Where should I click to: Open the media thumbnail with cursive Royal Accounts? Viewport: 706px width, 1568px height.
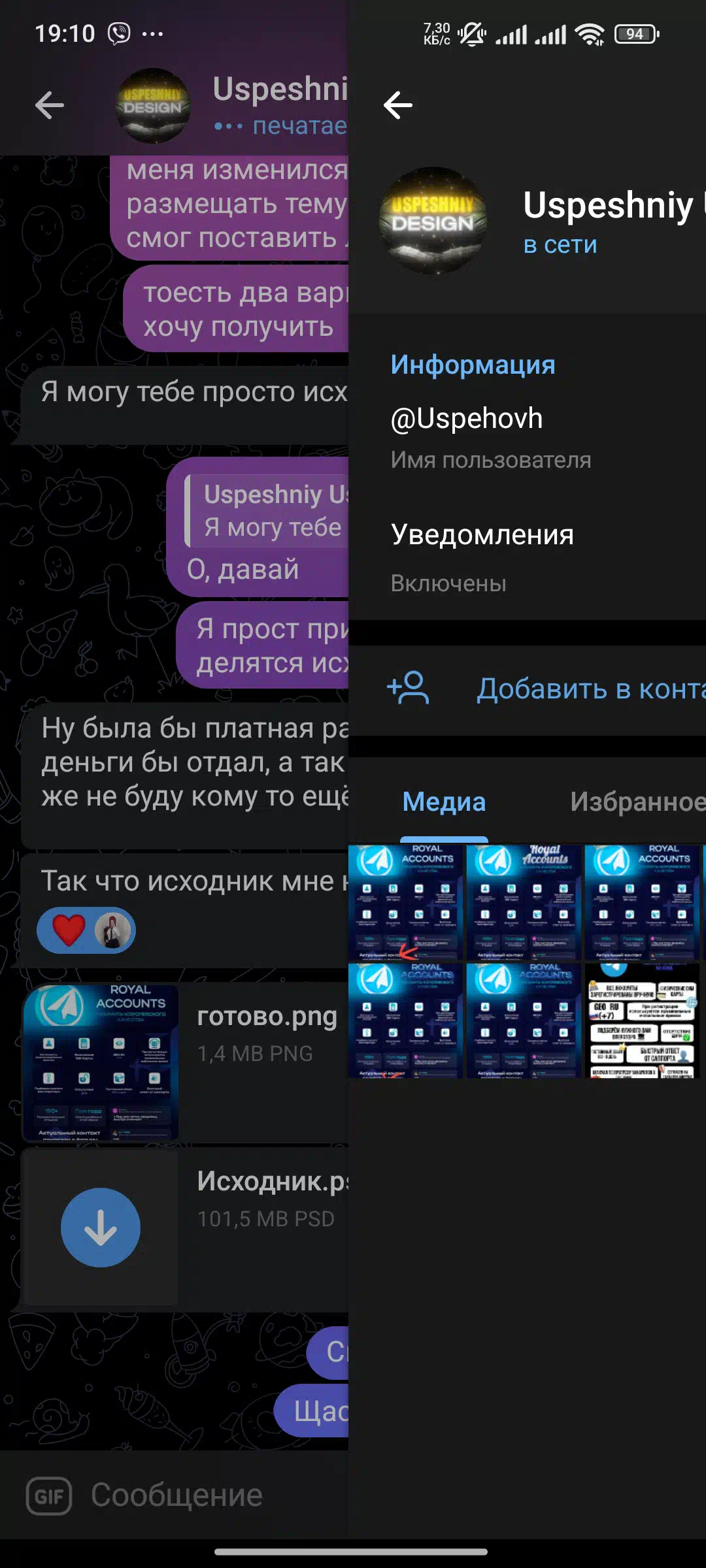(x=524, y=902)
